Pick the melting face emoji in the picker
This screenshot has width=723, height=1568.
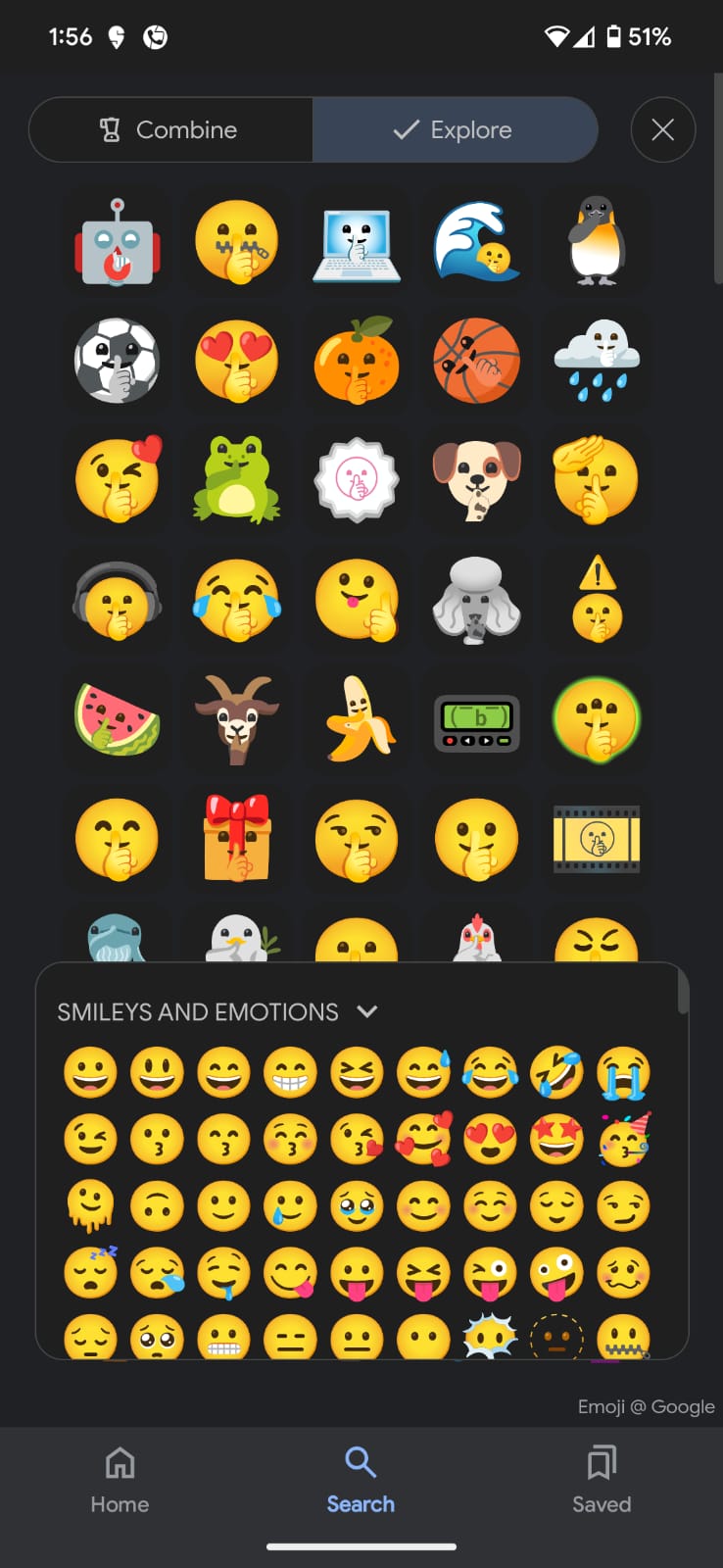point(90,1206)
